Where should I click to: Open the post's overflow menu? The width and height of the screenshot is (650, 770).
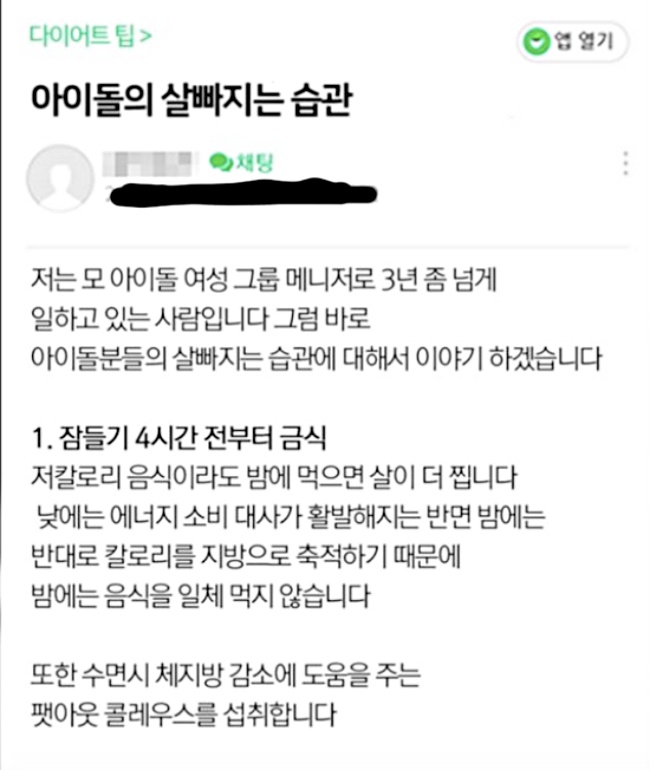tap(626, 163)
